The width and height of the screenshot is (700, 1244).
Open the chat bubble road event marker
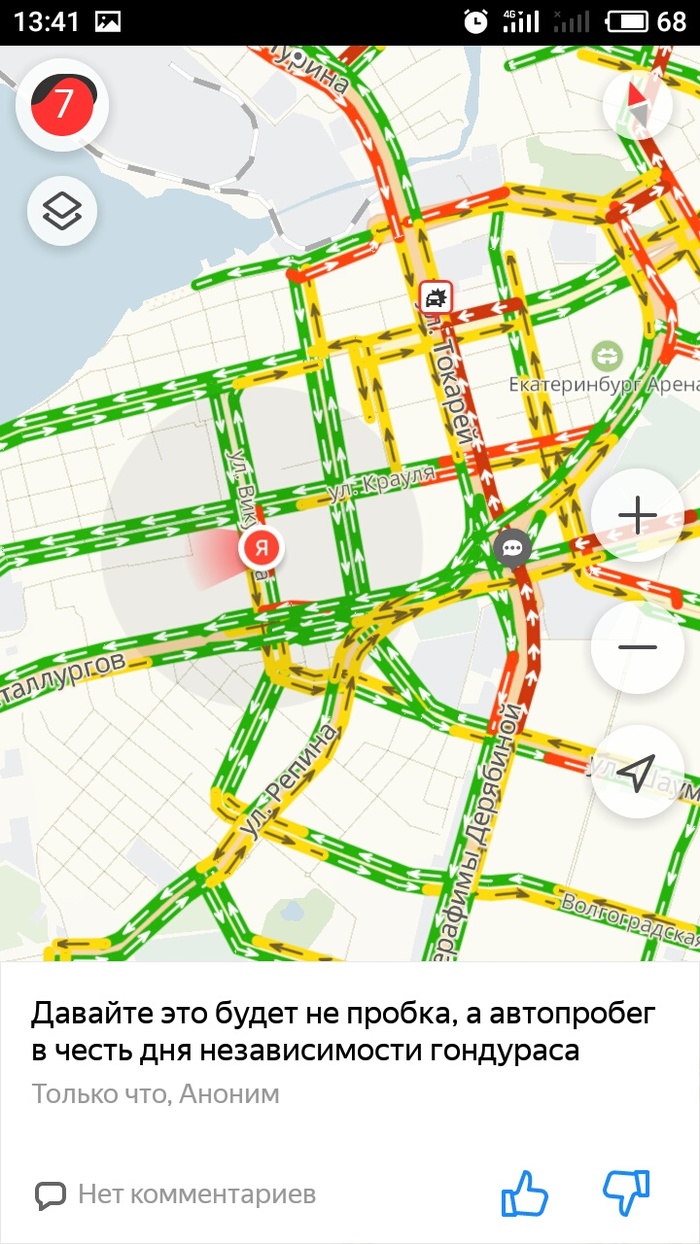click(512, 547)
